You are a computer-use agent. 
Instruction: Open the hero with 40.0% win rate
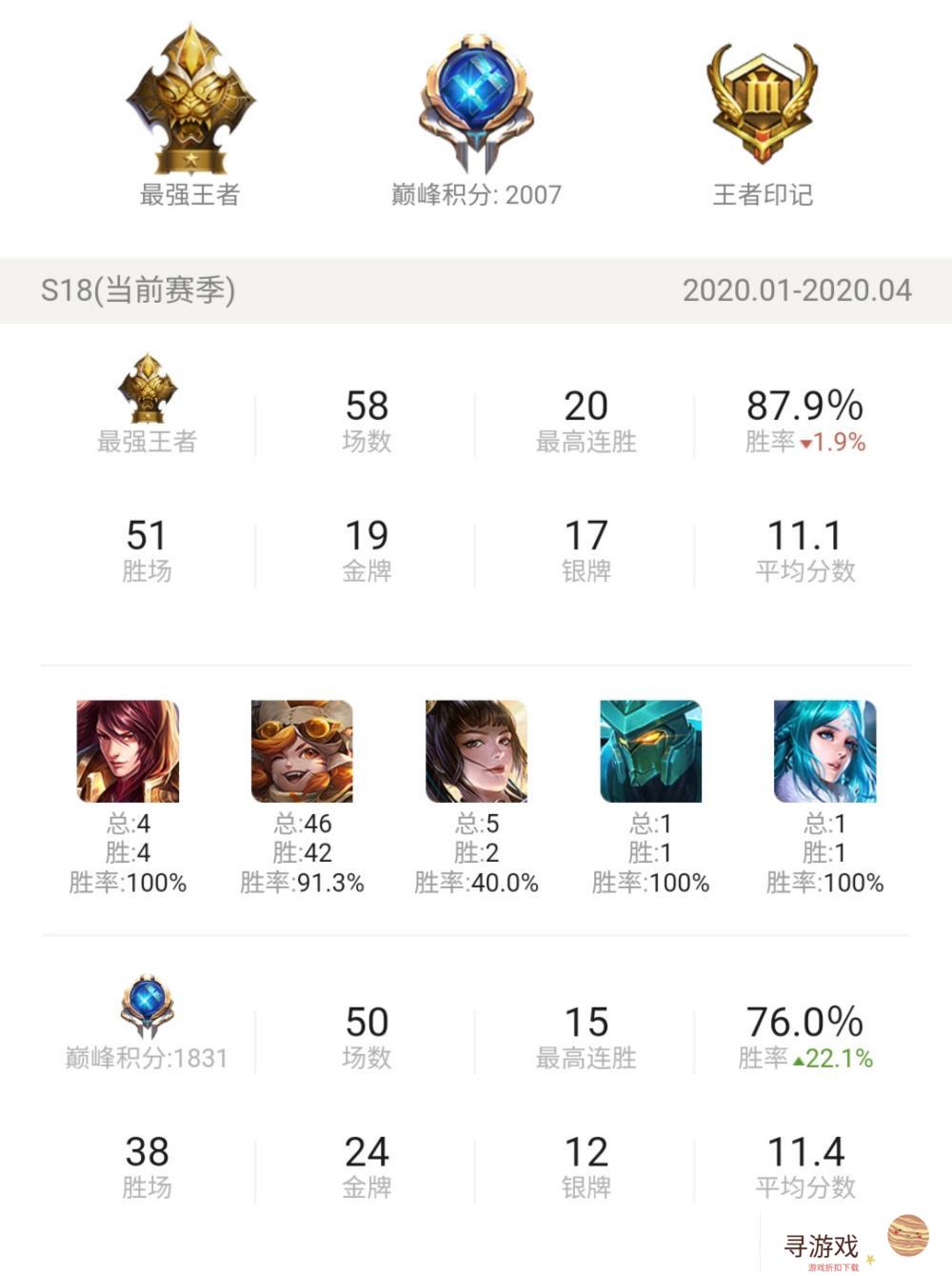click(476, 751)
